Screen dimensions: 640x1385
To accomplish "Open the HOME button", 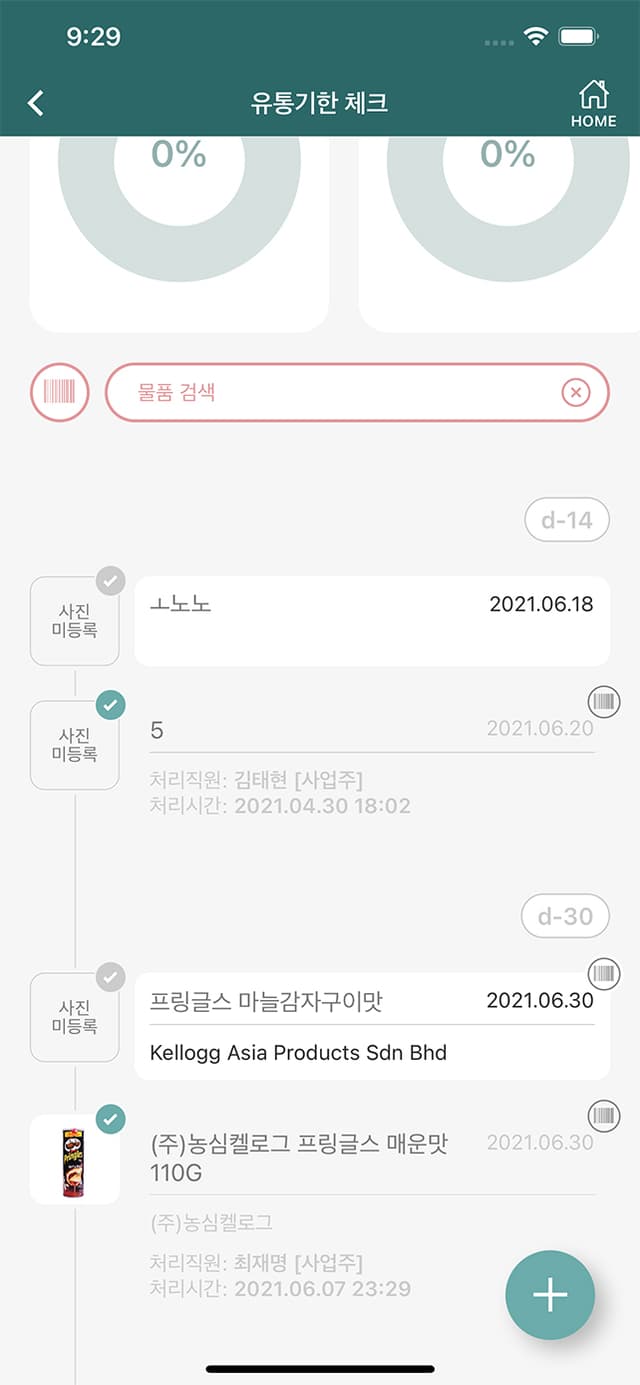I will 593,104.
